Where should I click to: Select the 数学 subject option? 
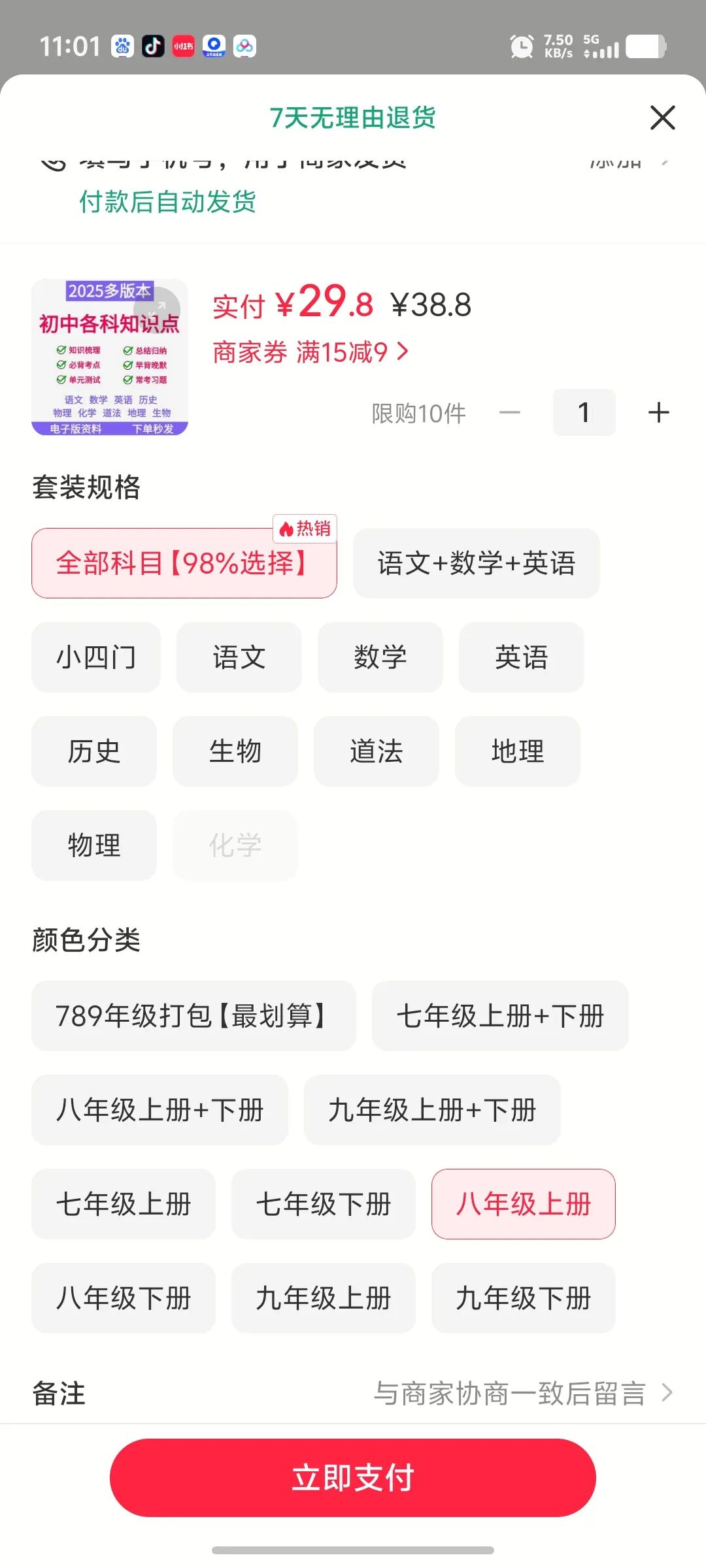pyautogui.click(x=380, y=657)
